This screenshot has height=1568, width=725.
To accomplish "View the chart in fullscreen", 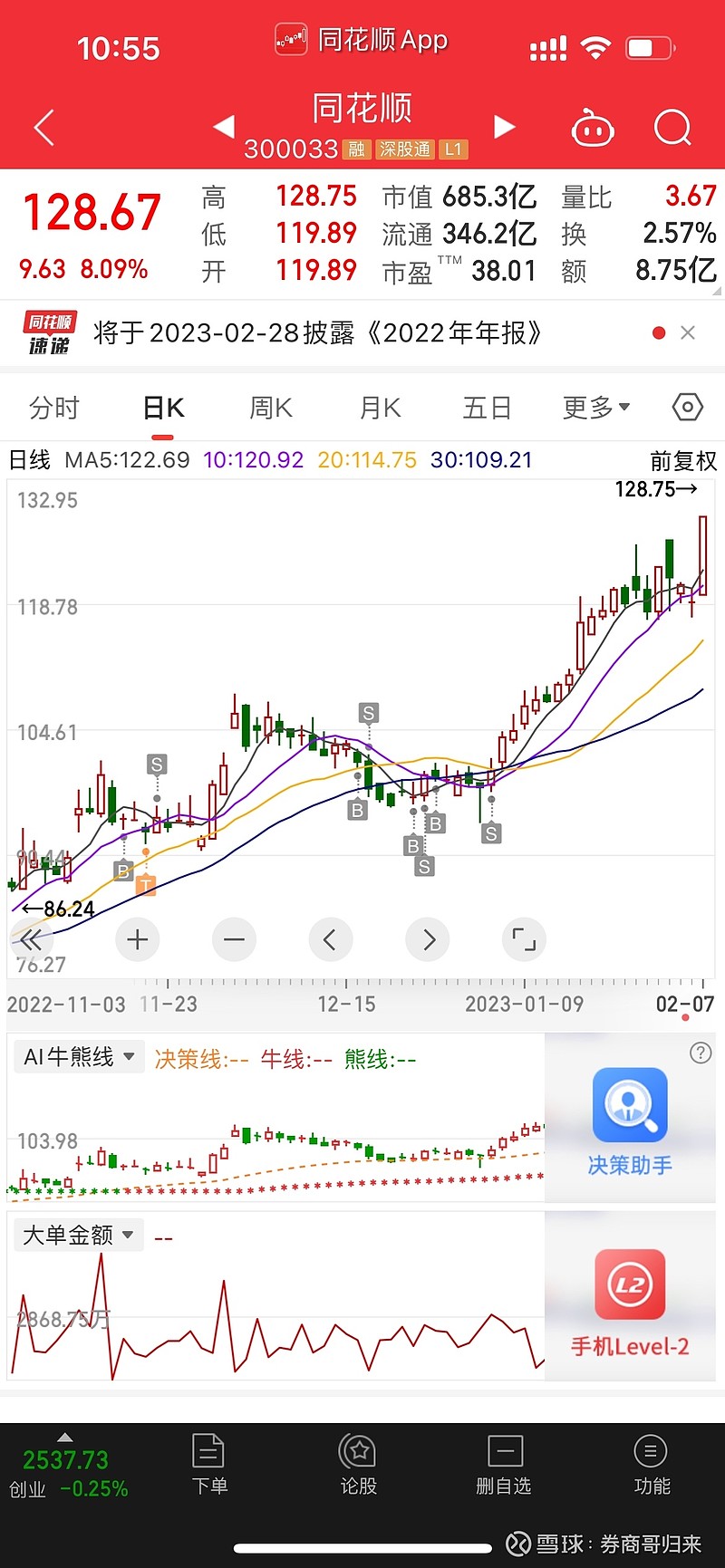I will tap(524, 940).
